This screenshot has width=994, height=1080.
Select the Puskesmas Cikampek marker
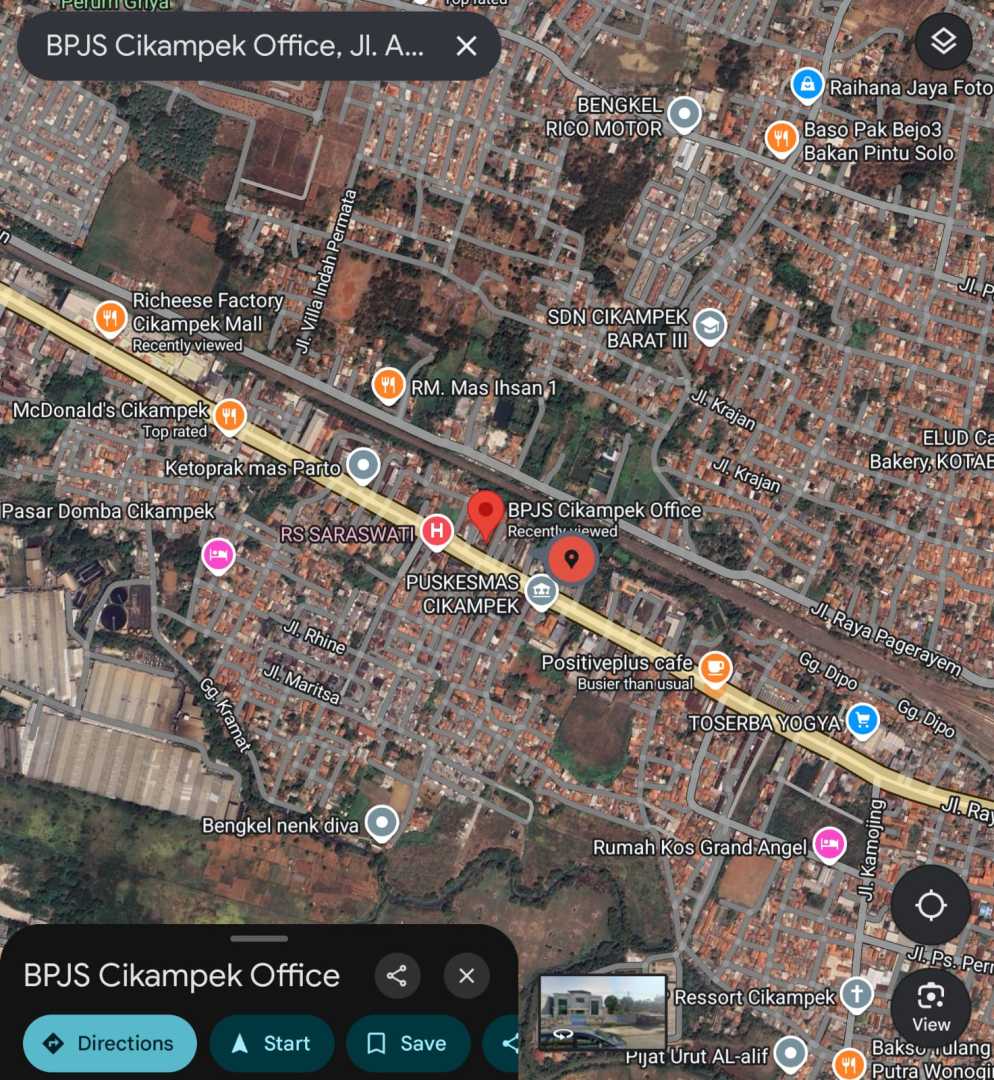541,591
